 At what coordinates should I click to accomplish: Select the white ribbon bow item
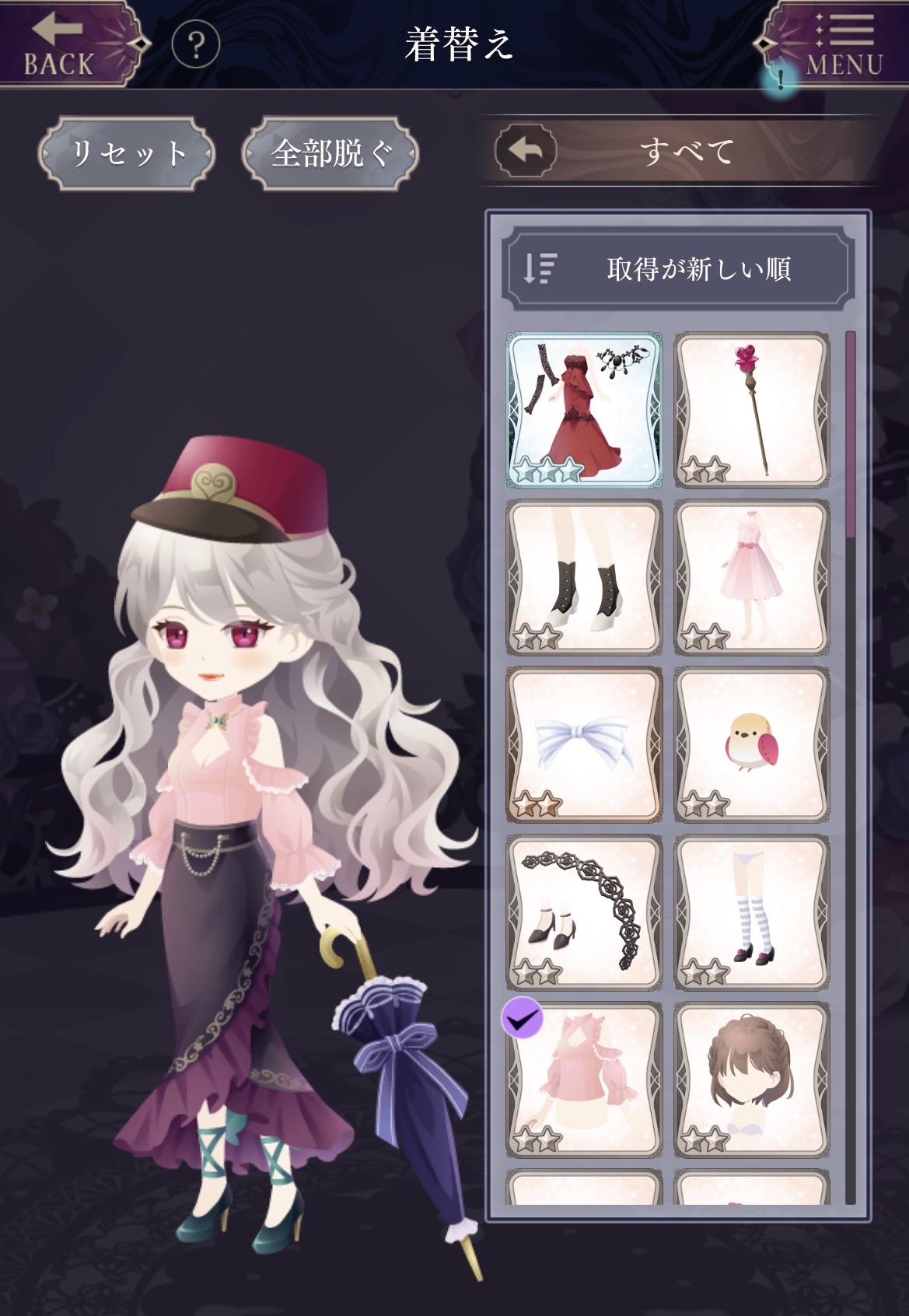[585, 744]
